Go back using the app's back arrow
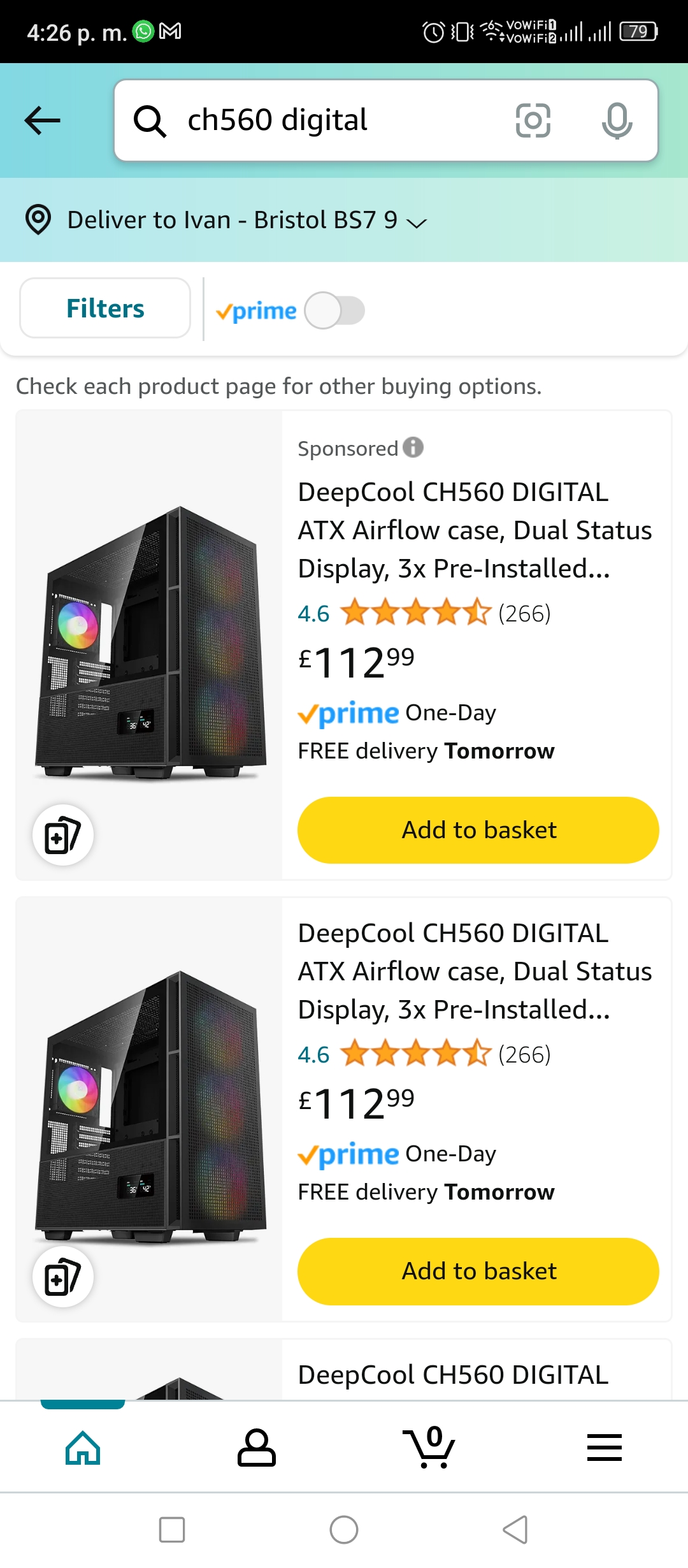The height and width of the screenshot is (1568, 688). [42, 120]
